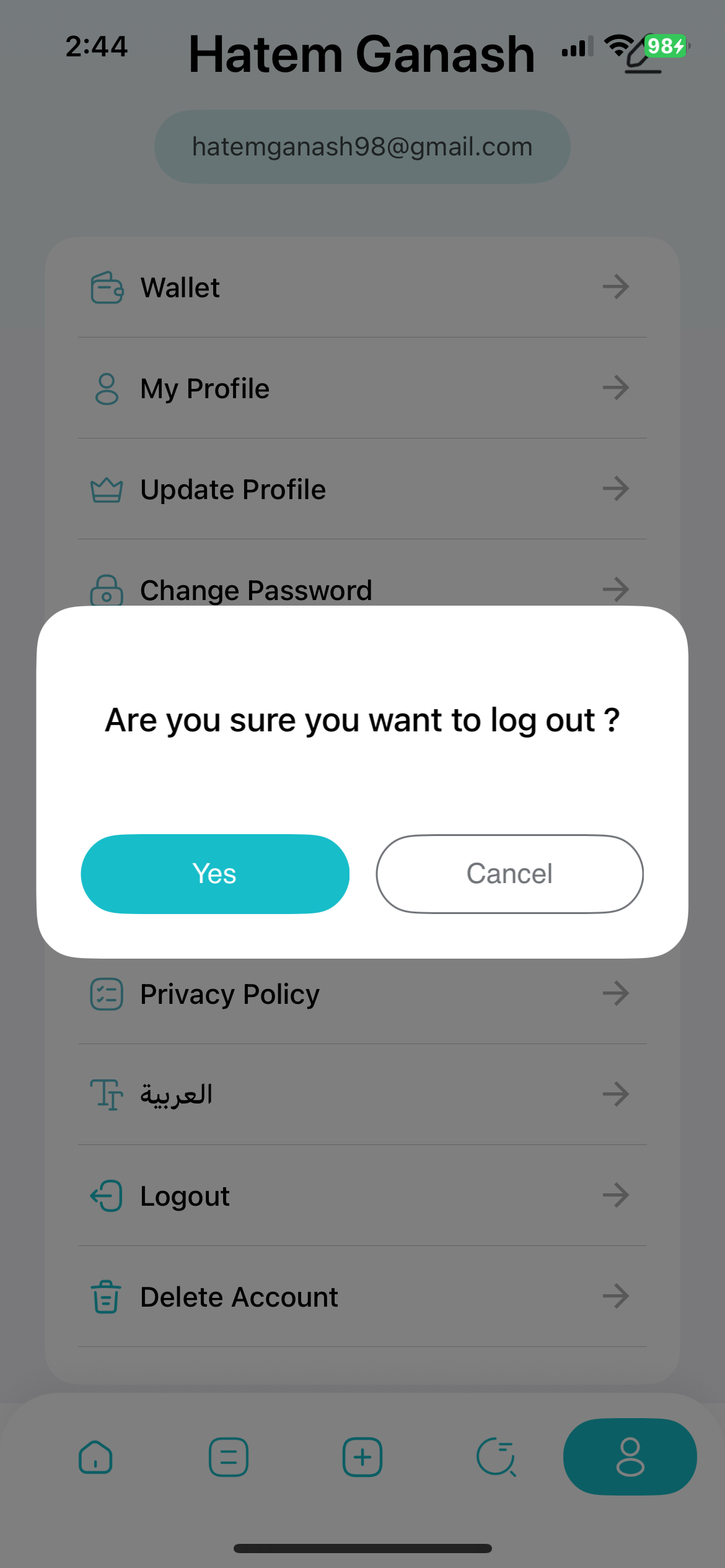Open the Wallet row
Screen dimensions: 725x1568
[x=362, y=287]
